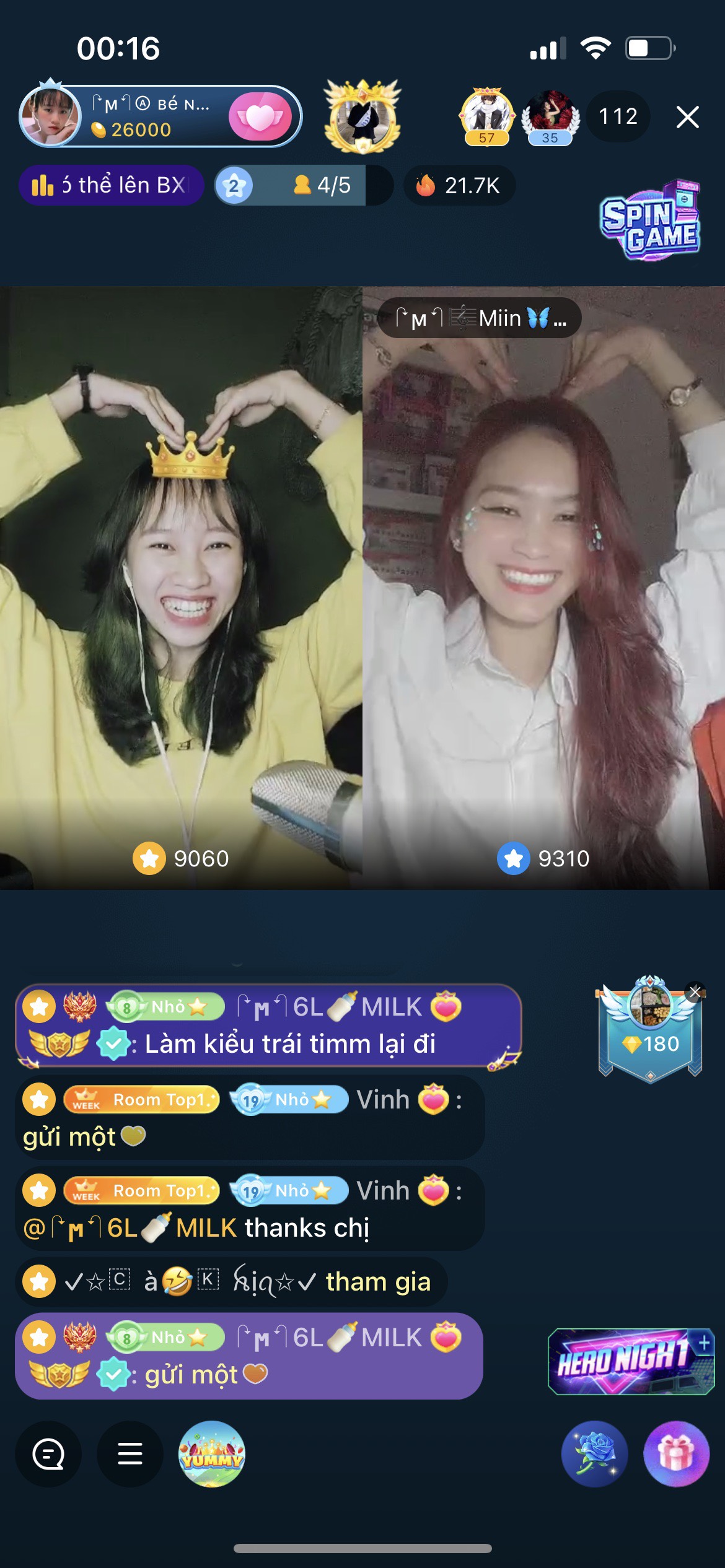This screenshot has height=1568, width=725.
Task: Close the live room
Action: [687, 116]
